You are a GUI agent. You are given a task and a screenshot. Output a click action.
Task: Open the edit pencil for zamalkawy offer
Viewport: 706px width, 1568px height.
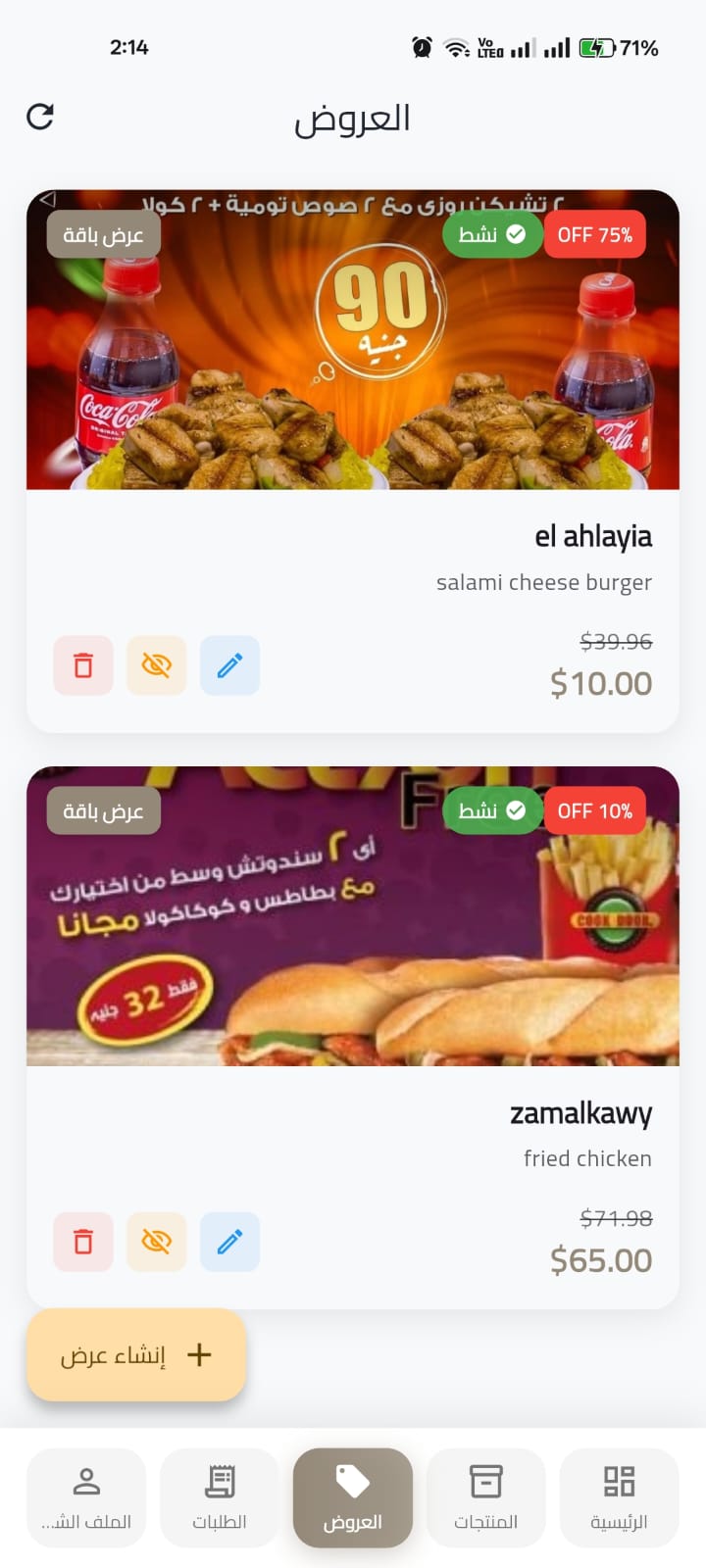pyautogui.click(x=229, y=1242)
